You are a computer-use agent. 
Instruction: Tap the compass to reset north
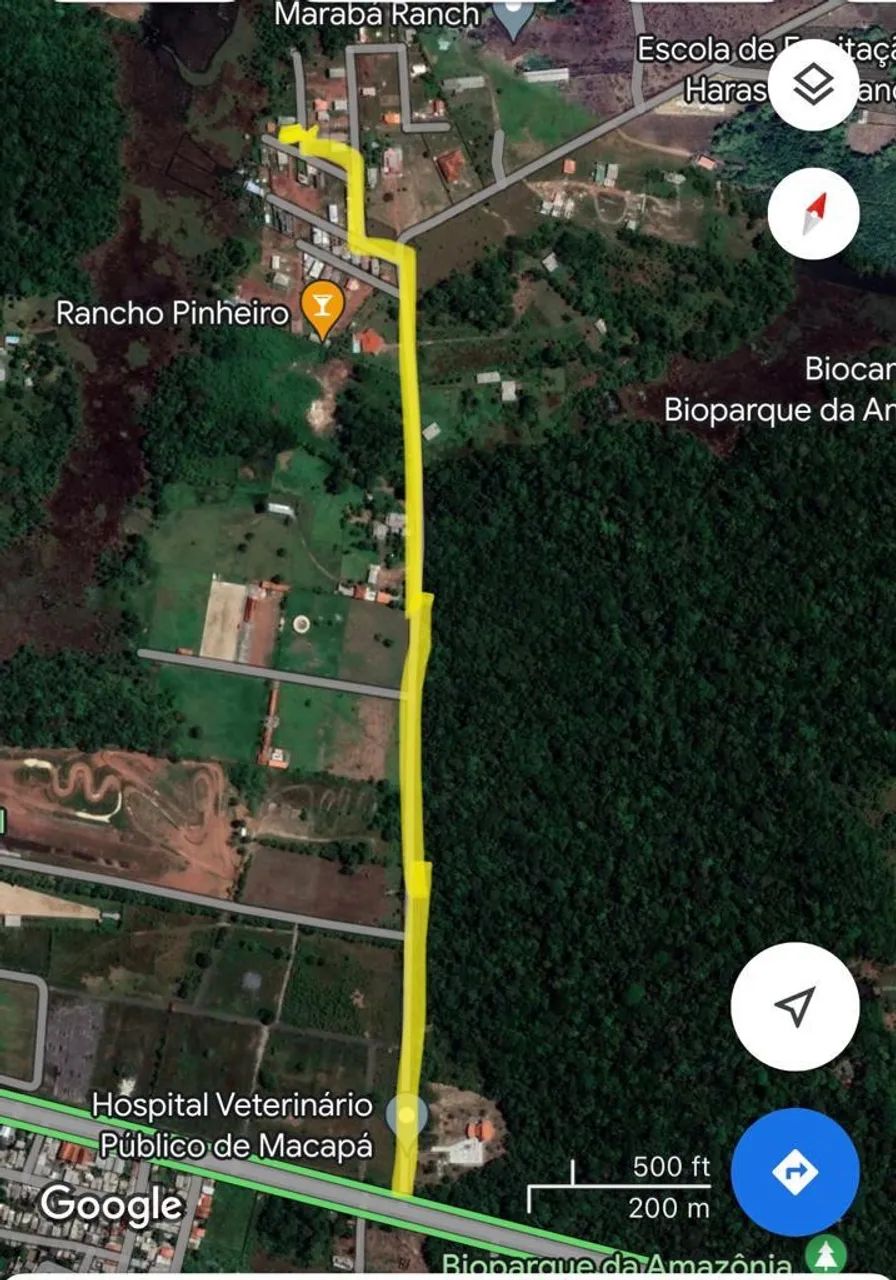tap(815, 214)
